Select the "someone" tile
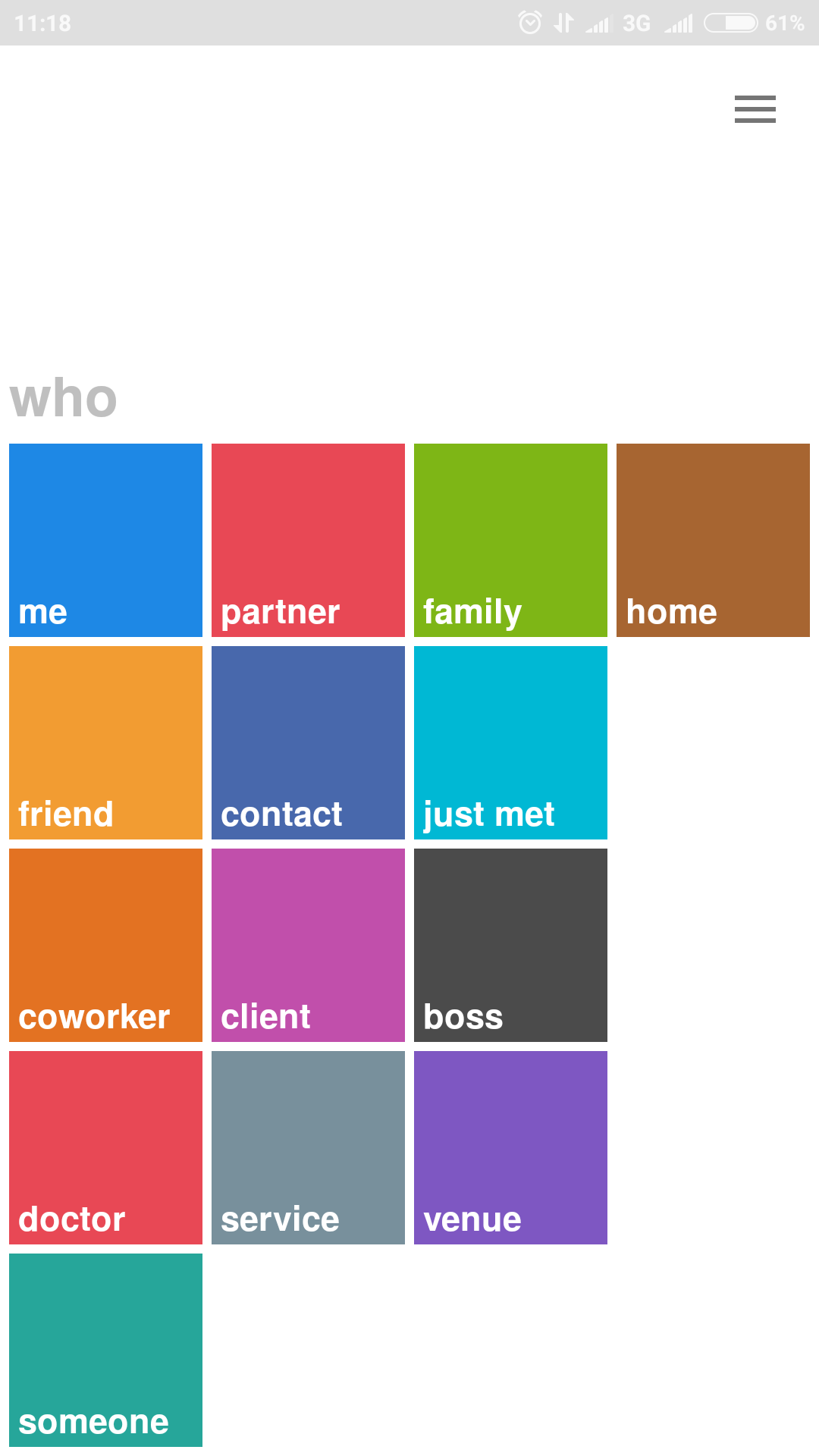 click(x=105, y=1350)
